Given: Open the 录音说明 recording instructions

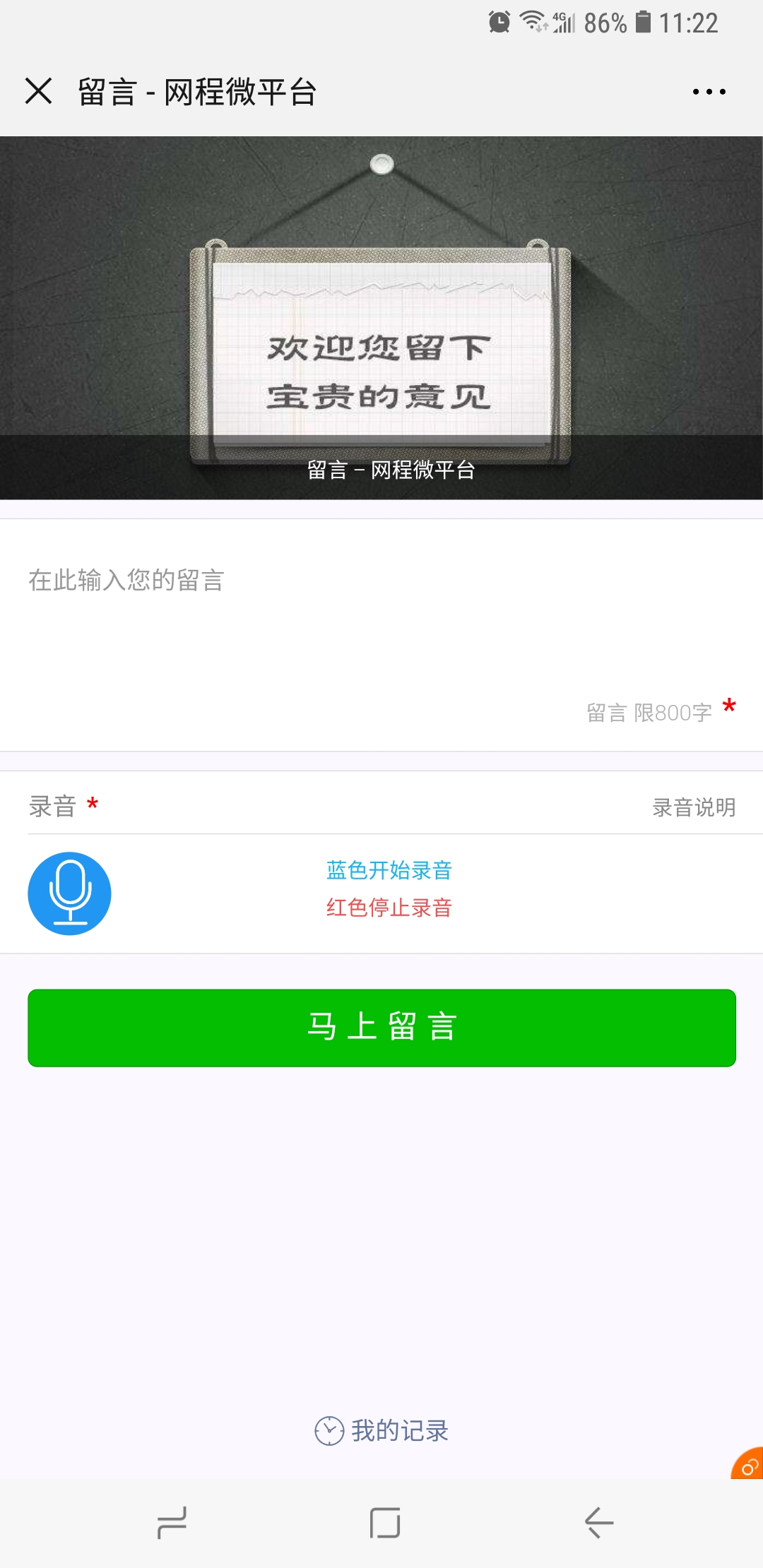Looking at the screenshot, I should coord(694,807).
